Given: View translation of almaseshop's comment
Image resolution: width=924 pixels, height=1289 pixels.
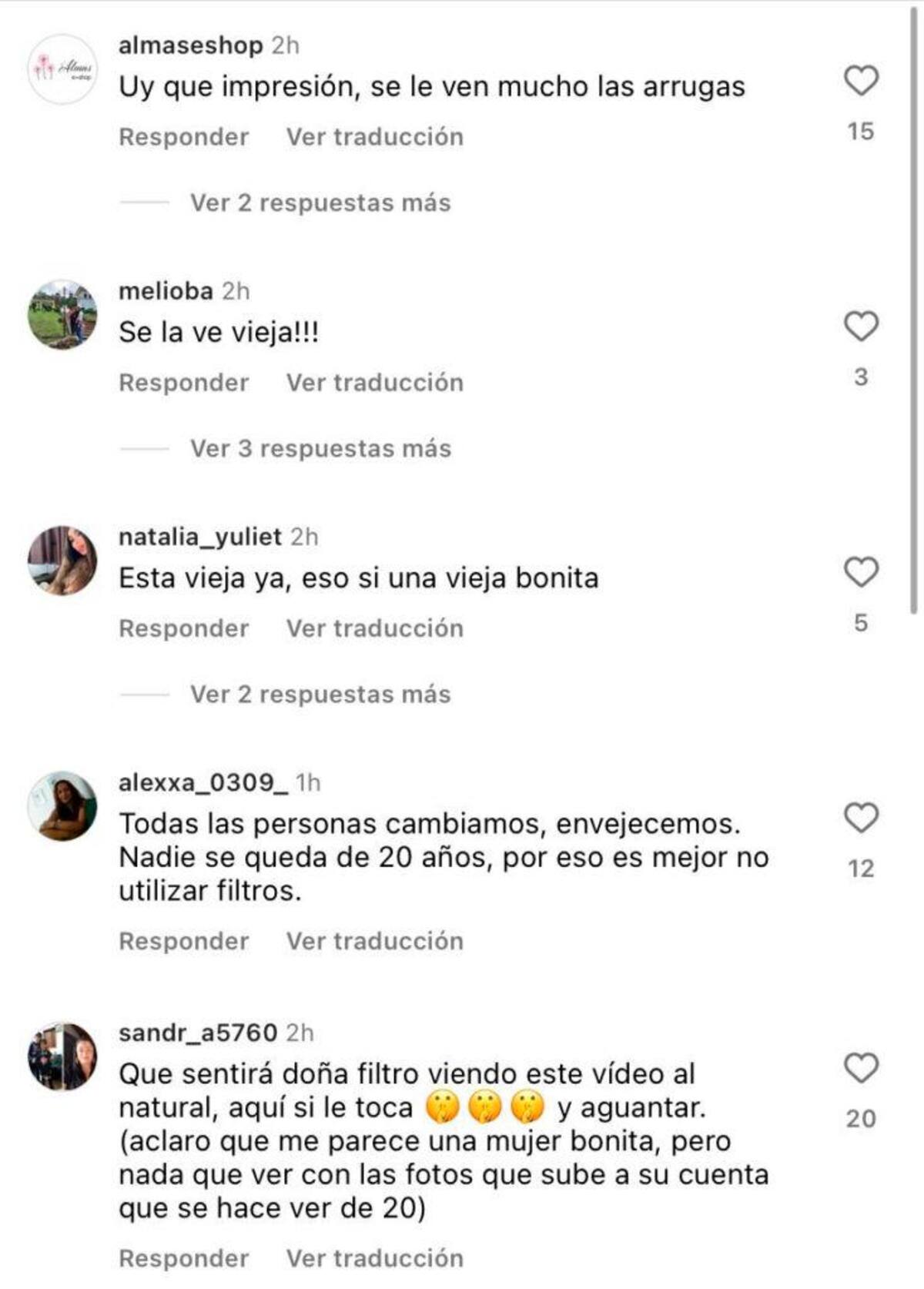Looking at the screenshot, I should (375, 137).
